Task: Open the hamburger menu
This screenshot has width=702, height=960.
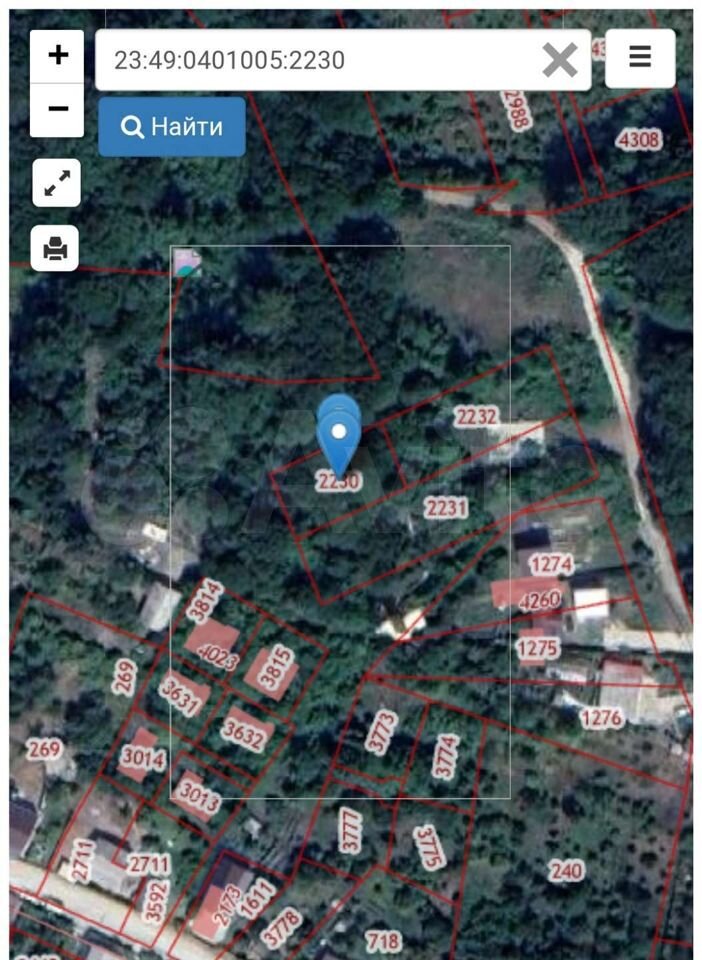Action: pyautogui.click(x=640, y=57)
